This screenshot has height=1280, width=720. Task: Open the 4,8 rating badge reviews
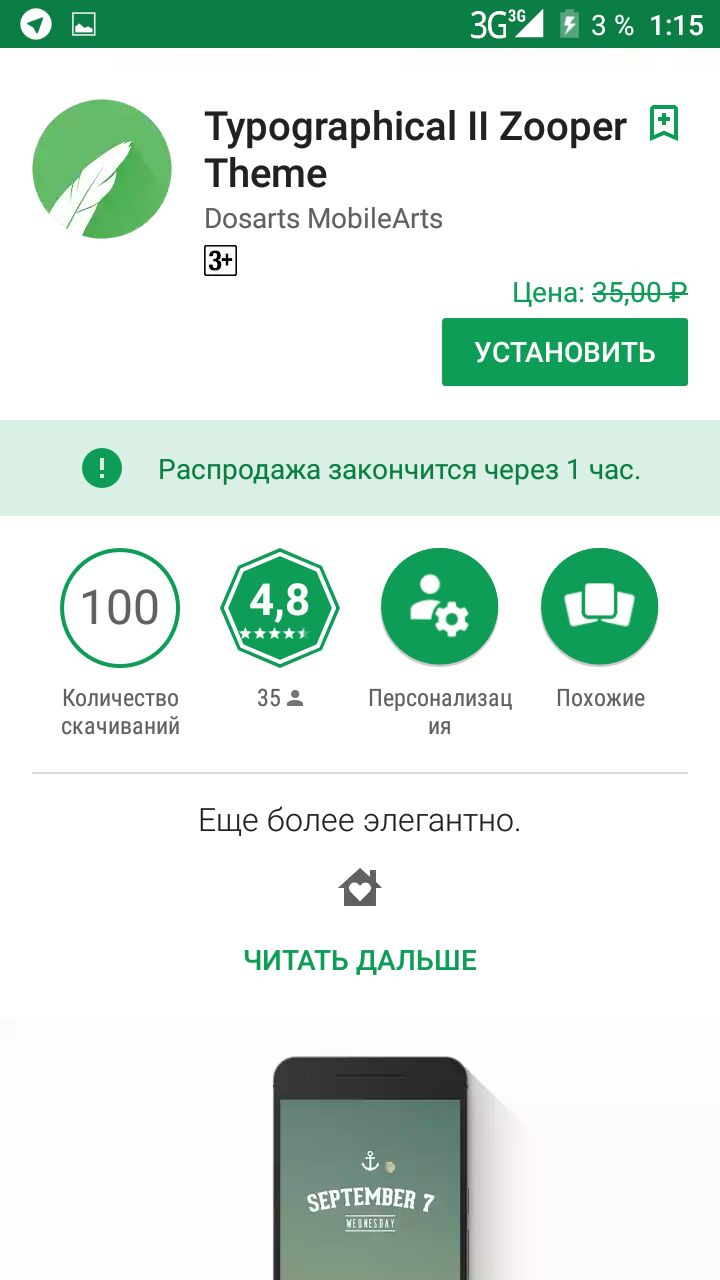(x=280, y=607)
